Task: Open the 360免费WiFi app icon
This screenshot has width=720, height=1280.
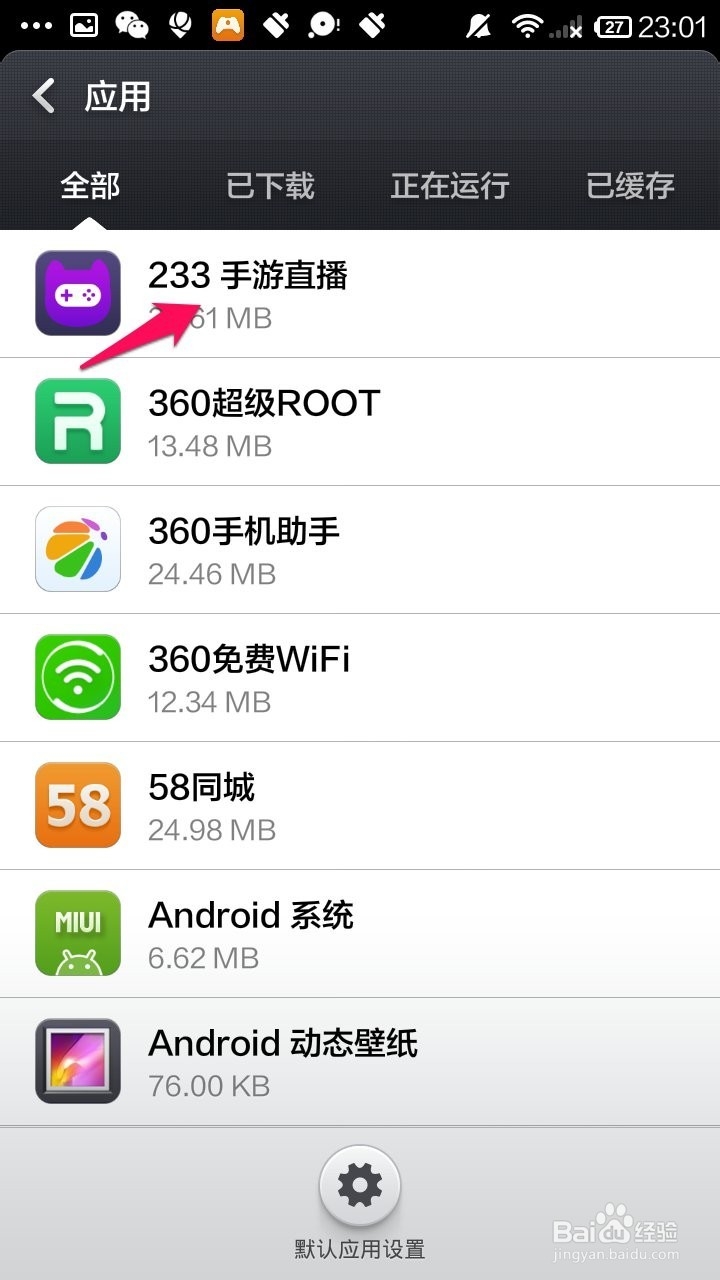Action: click(78, 677)
